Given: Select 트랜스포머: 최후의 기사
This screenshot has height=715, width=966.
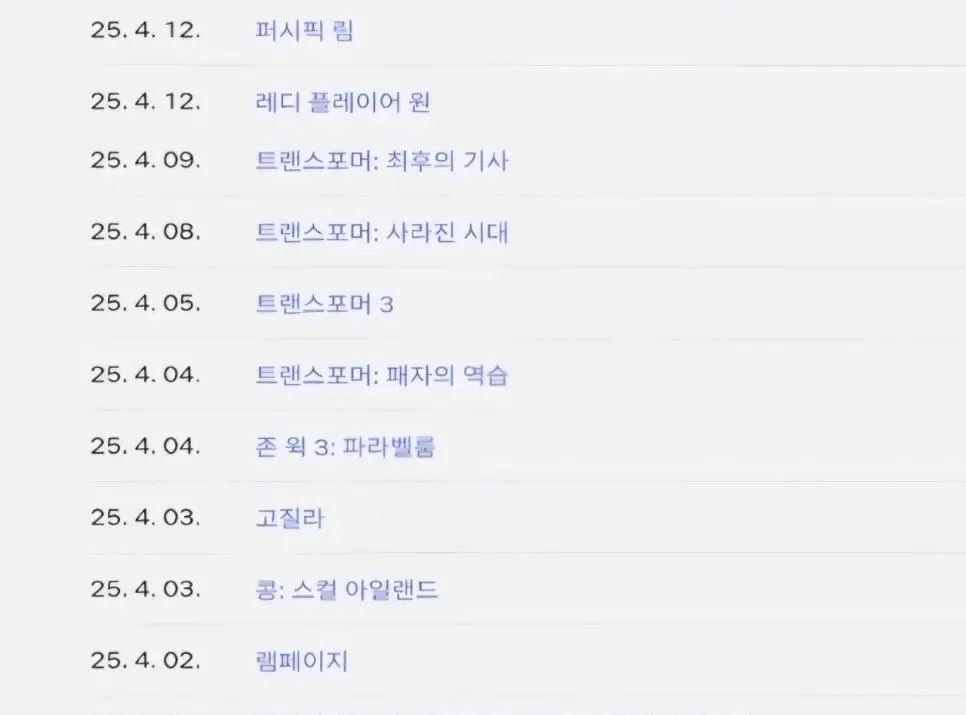Looking at the screenshot, I should pos(382,161).
